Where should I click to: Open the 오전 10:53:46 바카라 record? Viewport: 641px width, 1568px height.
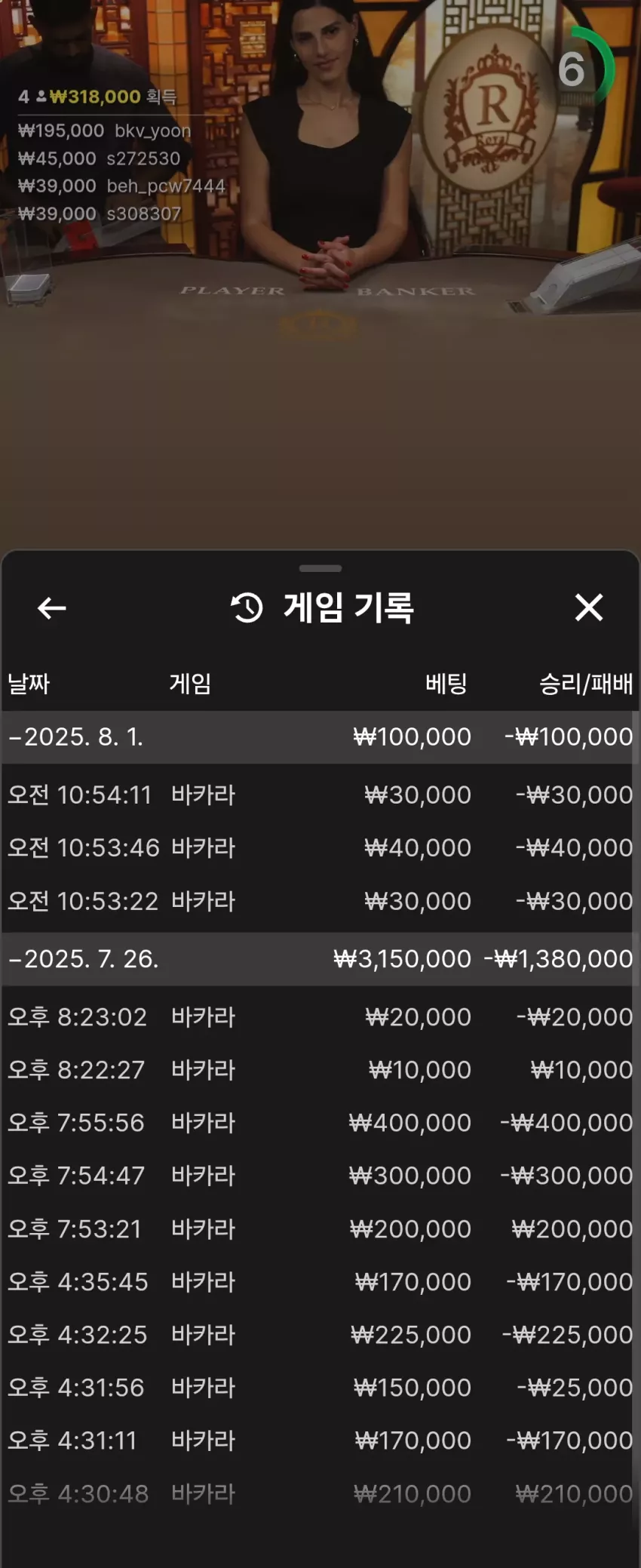click(x=320, y=847)
